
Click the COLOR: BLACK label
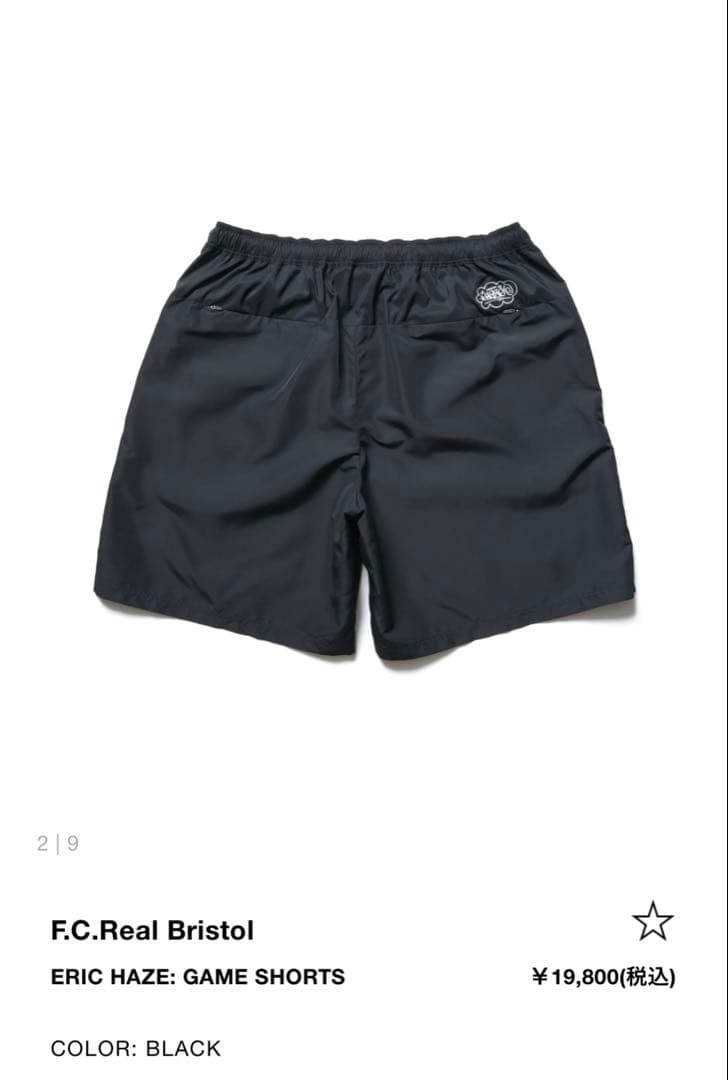point(136,1050)
